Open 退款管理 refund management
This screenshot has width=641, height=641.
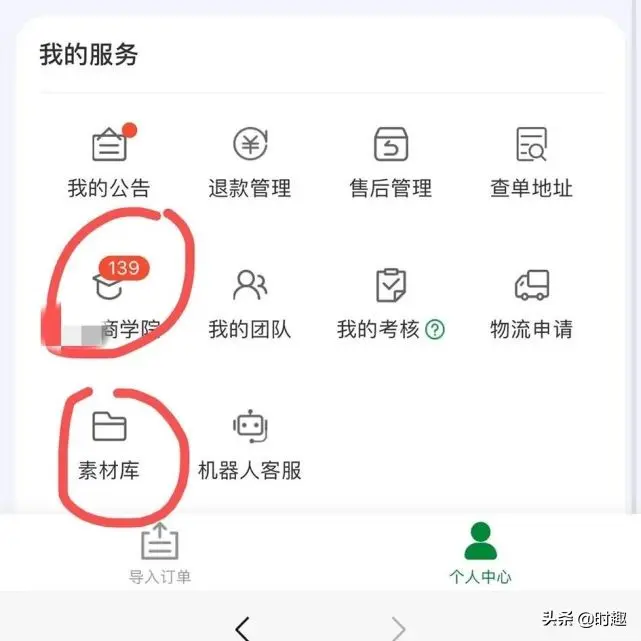pyautogui.click(x=249, y=160)
